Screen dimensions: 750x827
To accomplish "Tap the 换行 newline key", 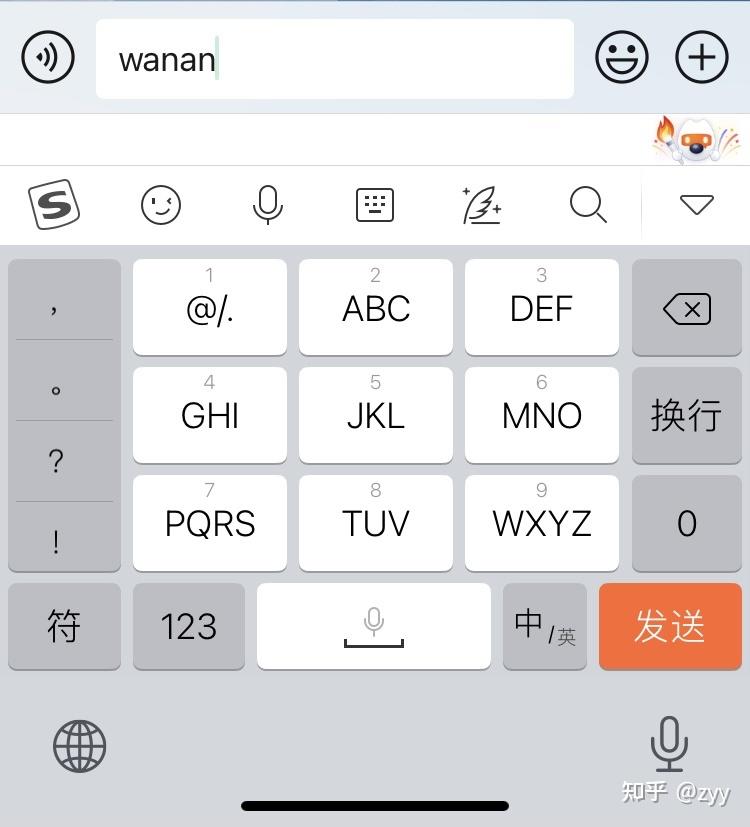I will [687, 414].
